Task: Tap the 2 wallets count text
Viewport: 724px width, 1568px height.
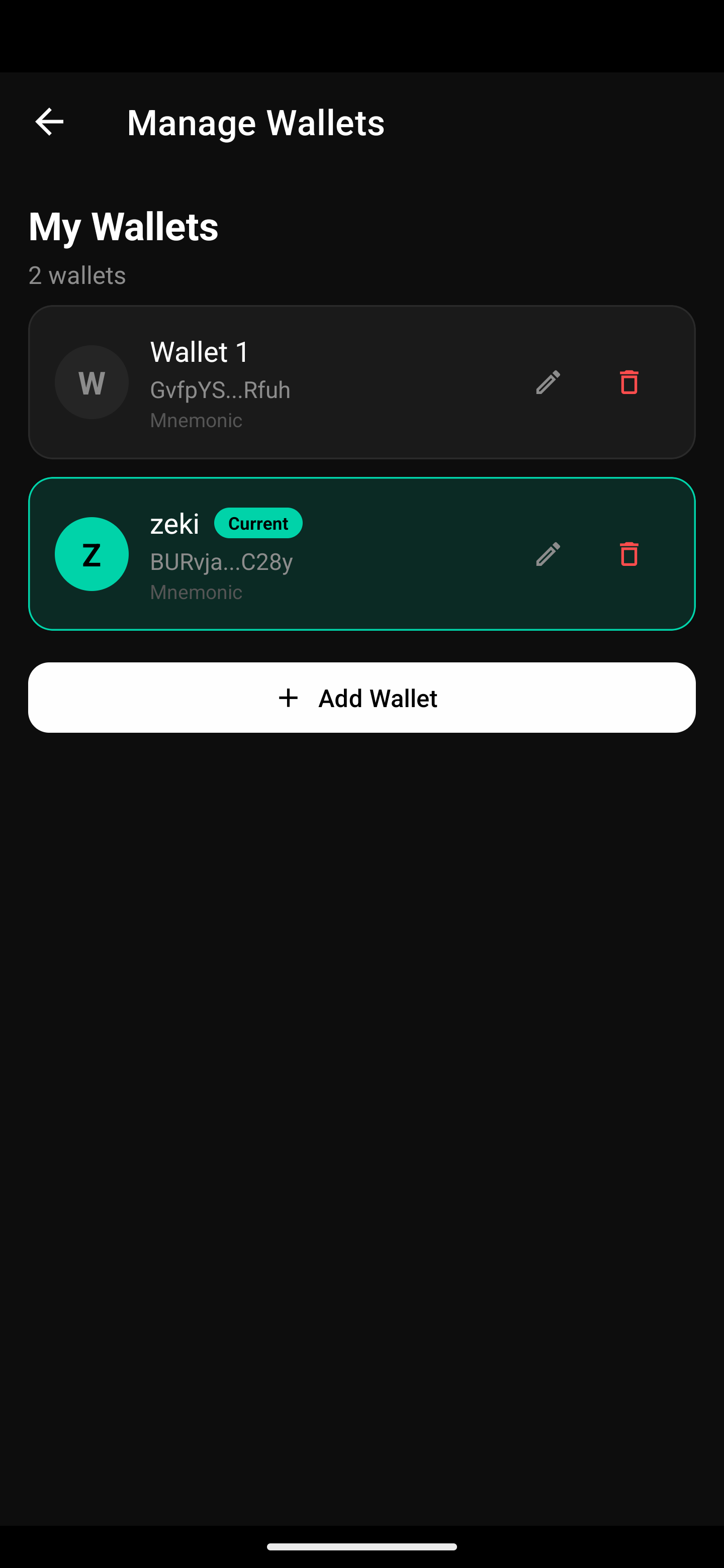Action: 77,275
